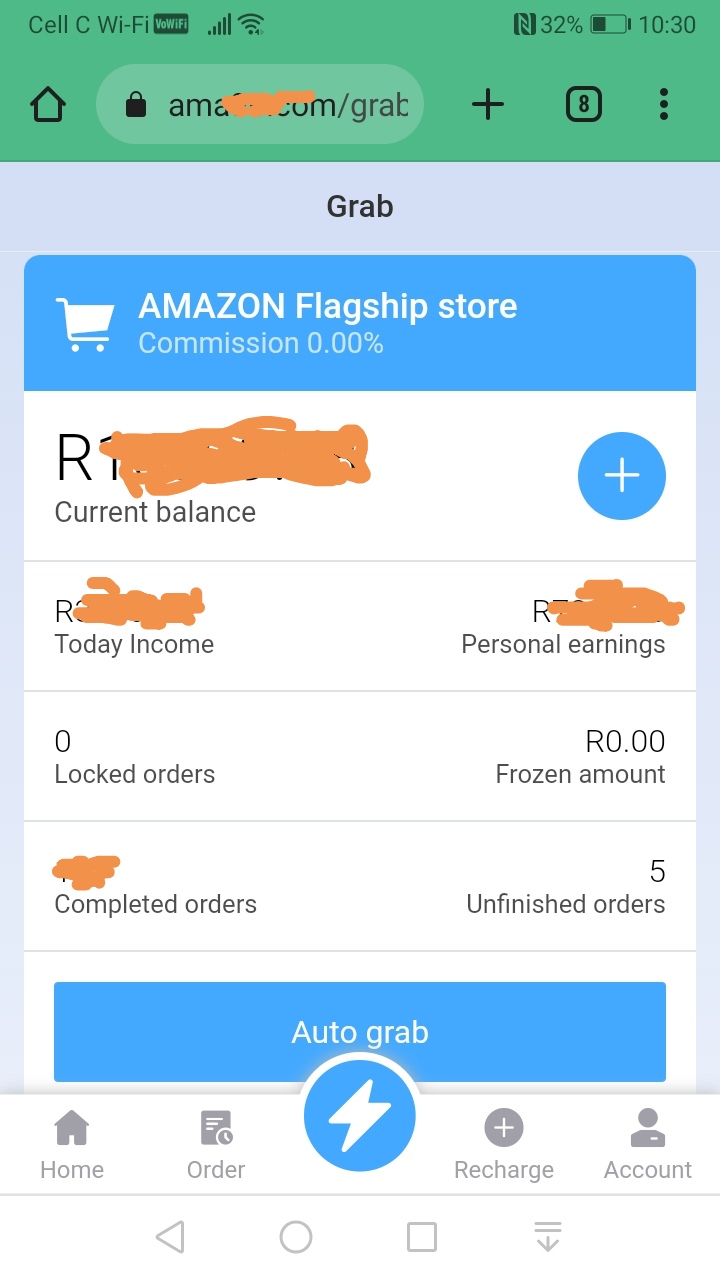Tap the central lightning bolt grab button
Viewport: 720px width, 1280px height.
(360, 1114)
